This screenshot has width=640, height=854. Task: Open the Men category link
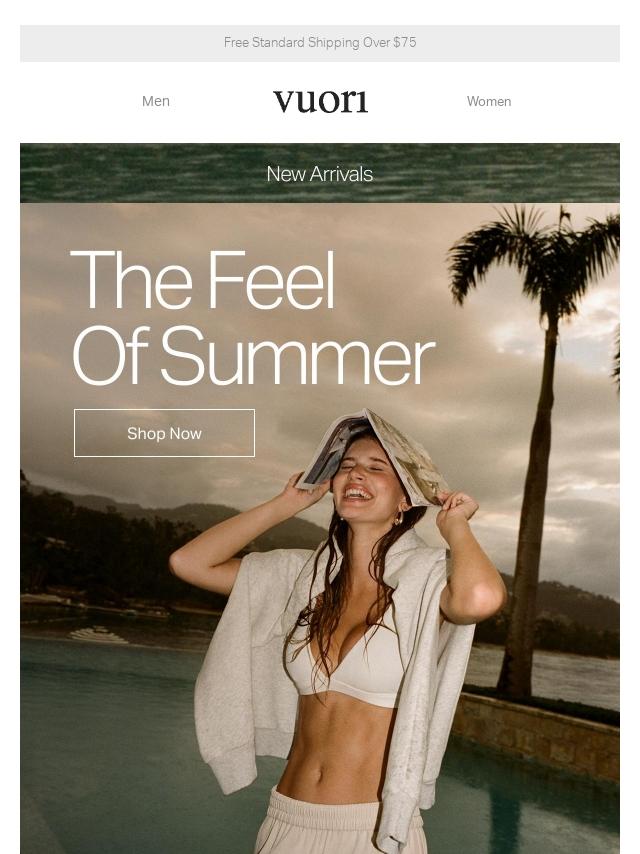[x=156, y=101]
